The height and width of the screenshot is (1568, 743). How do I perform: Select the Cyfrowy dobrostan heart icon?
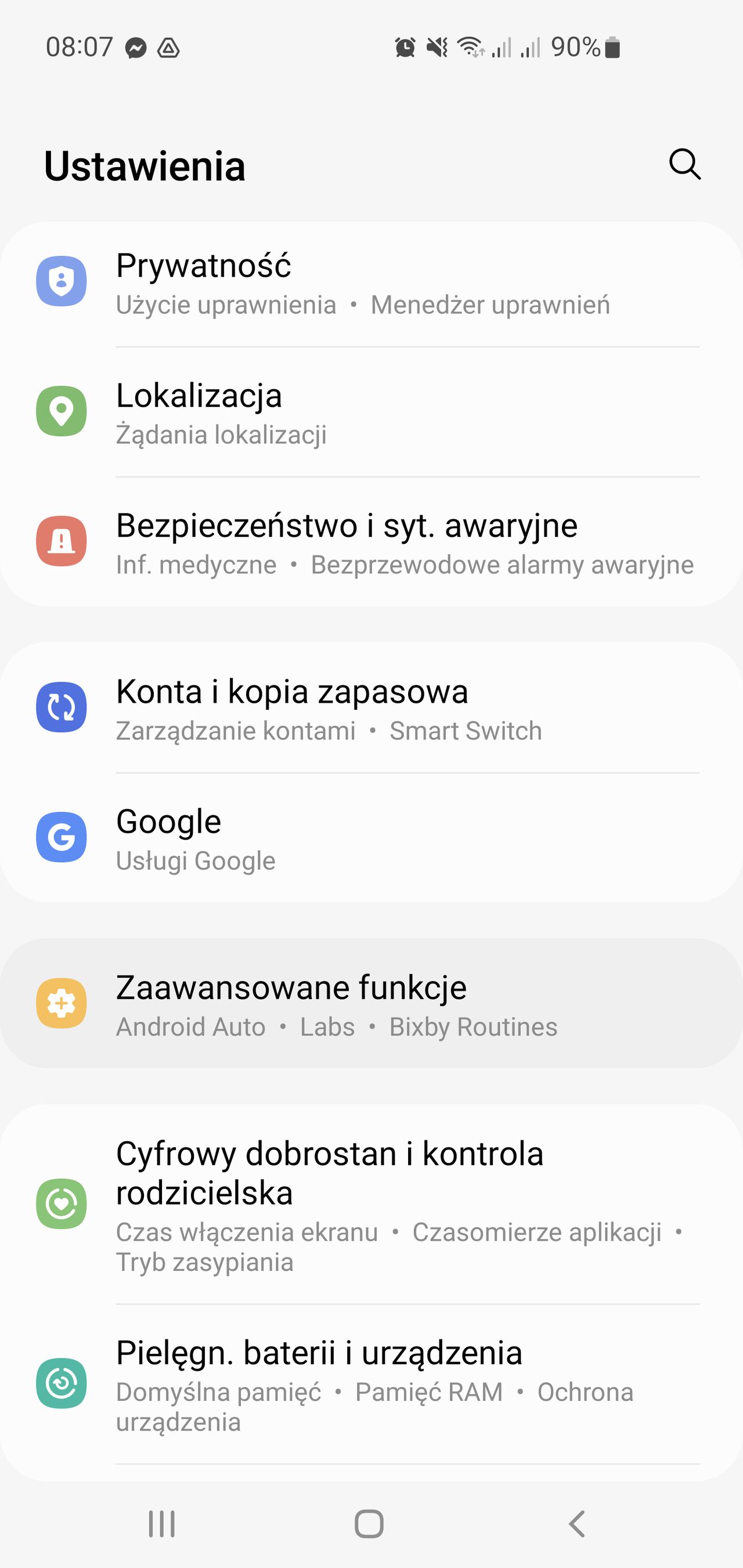62,1204
